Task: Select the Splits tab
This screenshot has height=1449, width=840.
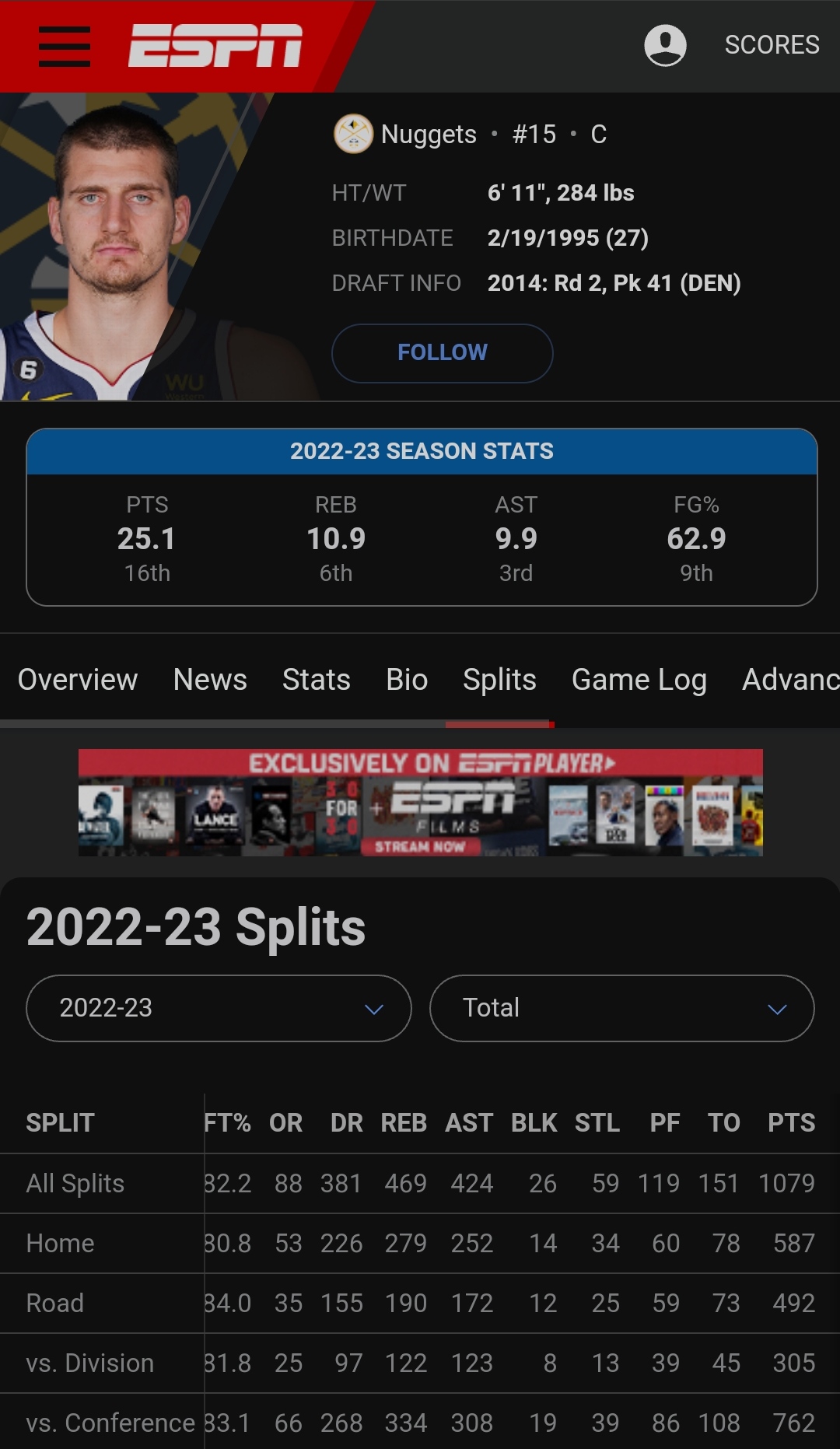Action: pos(499,680)
